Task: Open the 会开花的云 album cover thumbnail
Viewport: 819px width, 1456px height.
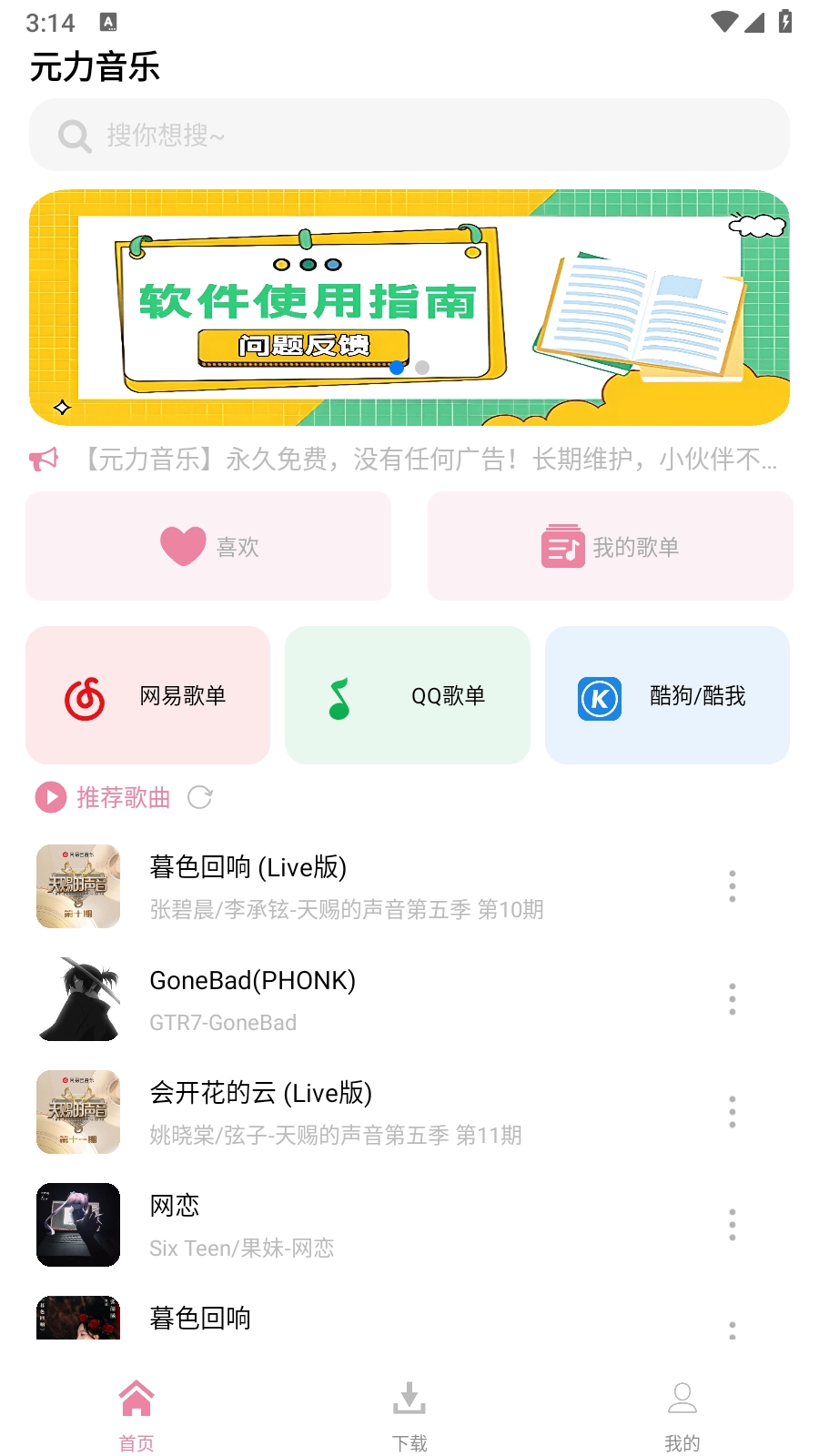Action: (x=78, y=1111)
